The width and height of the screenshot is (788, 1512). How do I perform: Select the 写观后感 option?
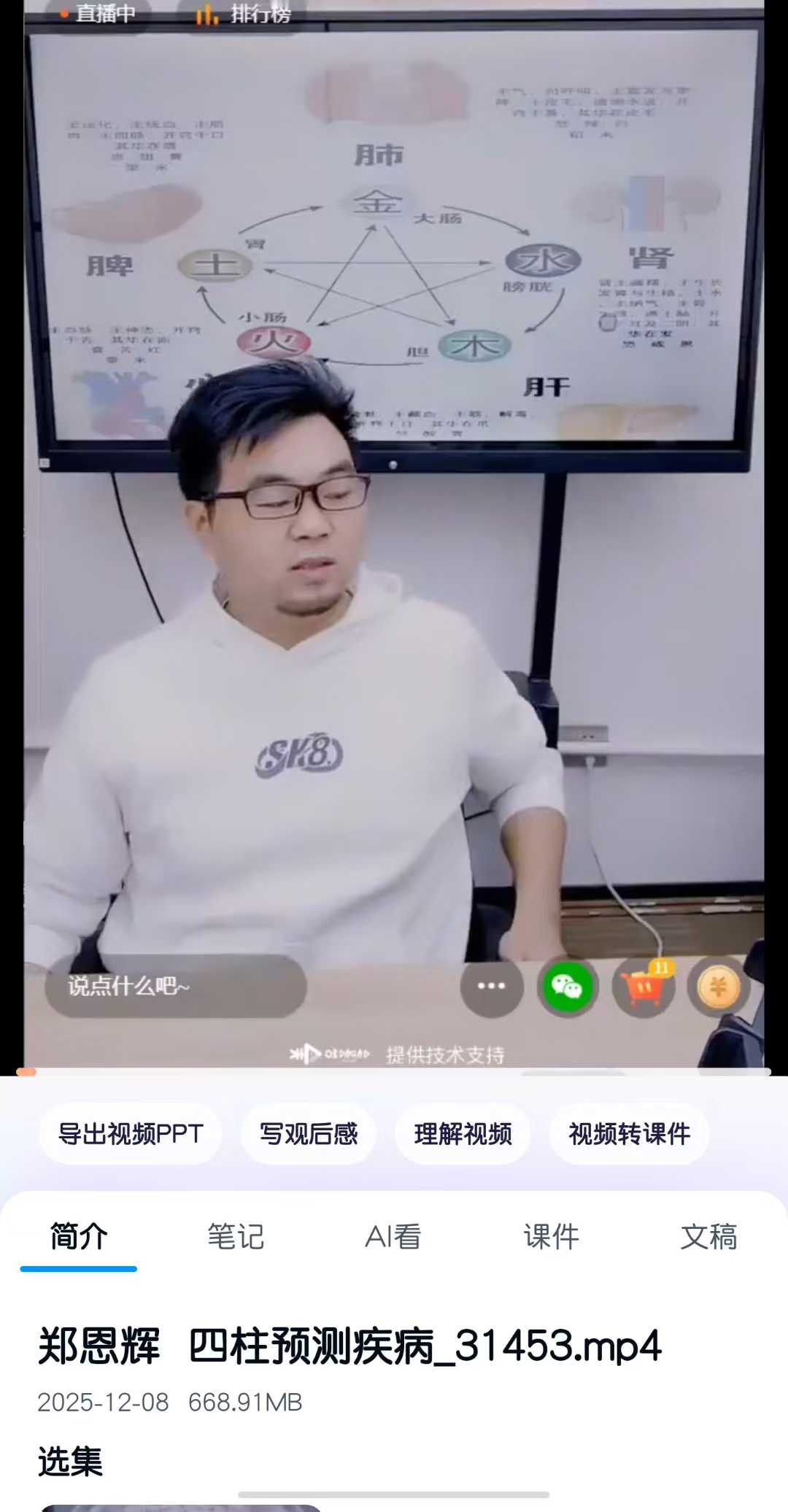coord(309,1134)
